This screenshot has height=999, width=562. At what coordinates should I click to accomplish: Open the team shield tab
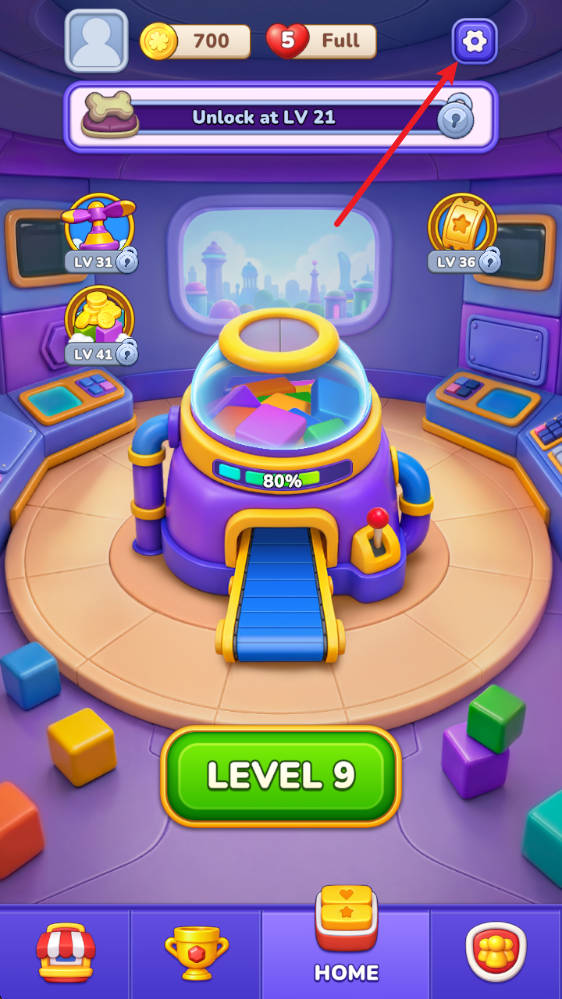point(496,952)
